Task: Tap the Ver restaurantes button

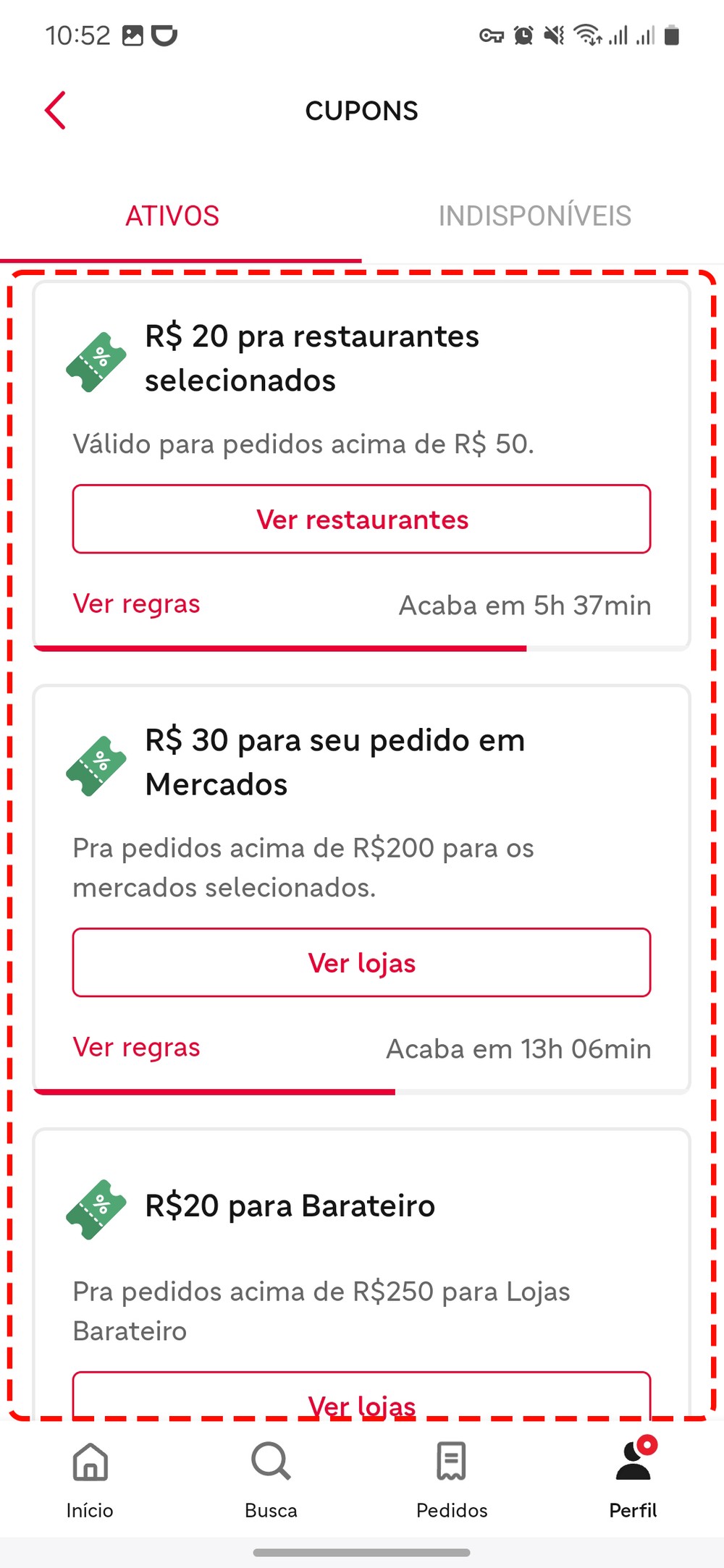Action: [x=361, y=520]
